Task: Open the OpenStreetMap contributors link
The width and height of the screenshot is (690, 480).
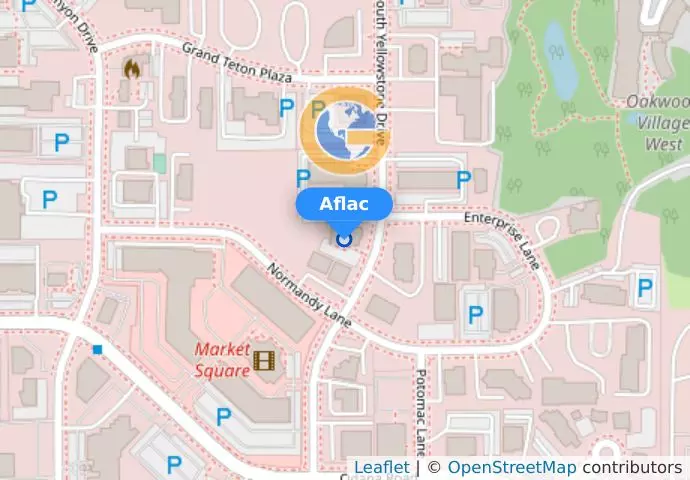Action: 511,467
